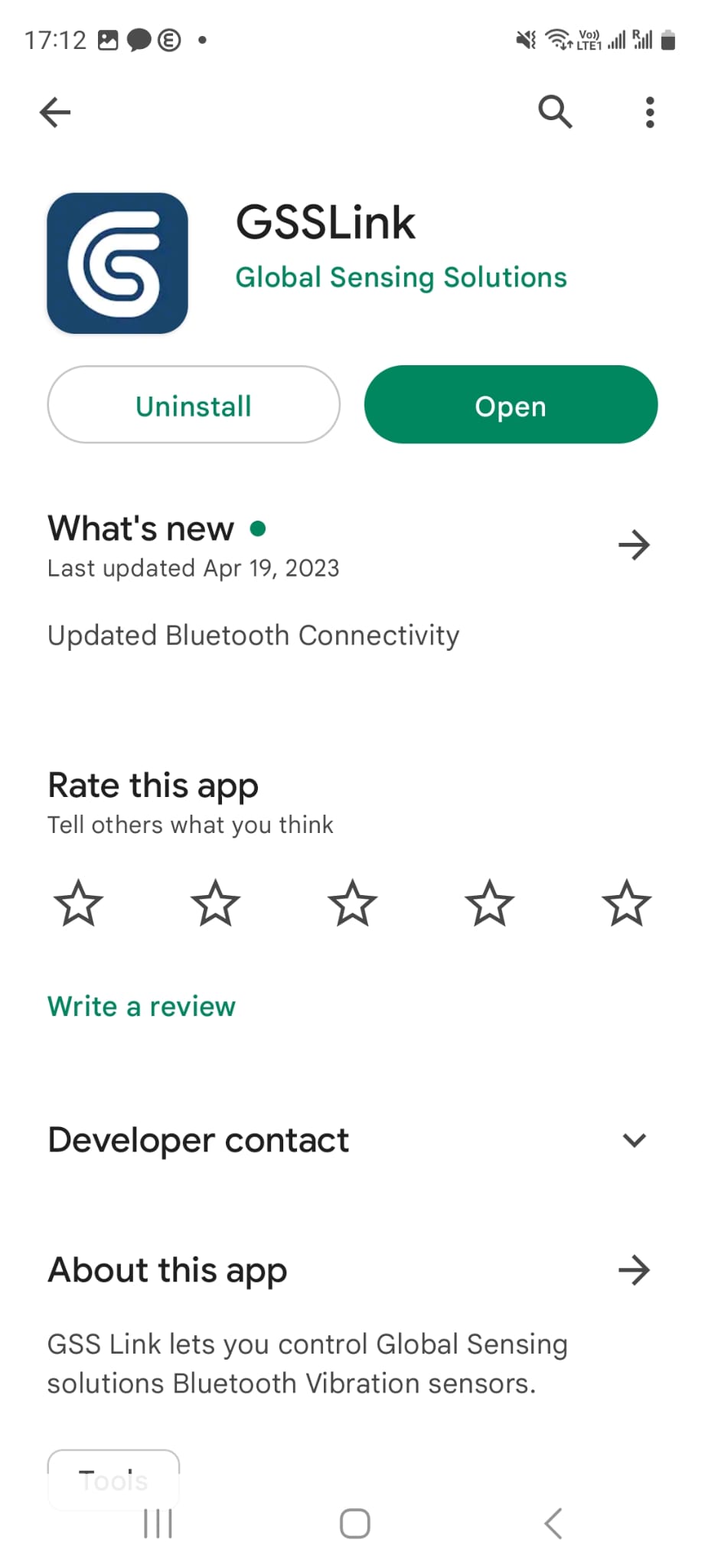705x1568 pixels.
Task: Rate the app two stars
Action: [x=215, y=903]
